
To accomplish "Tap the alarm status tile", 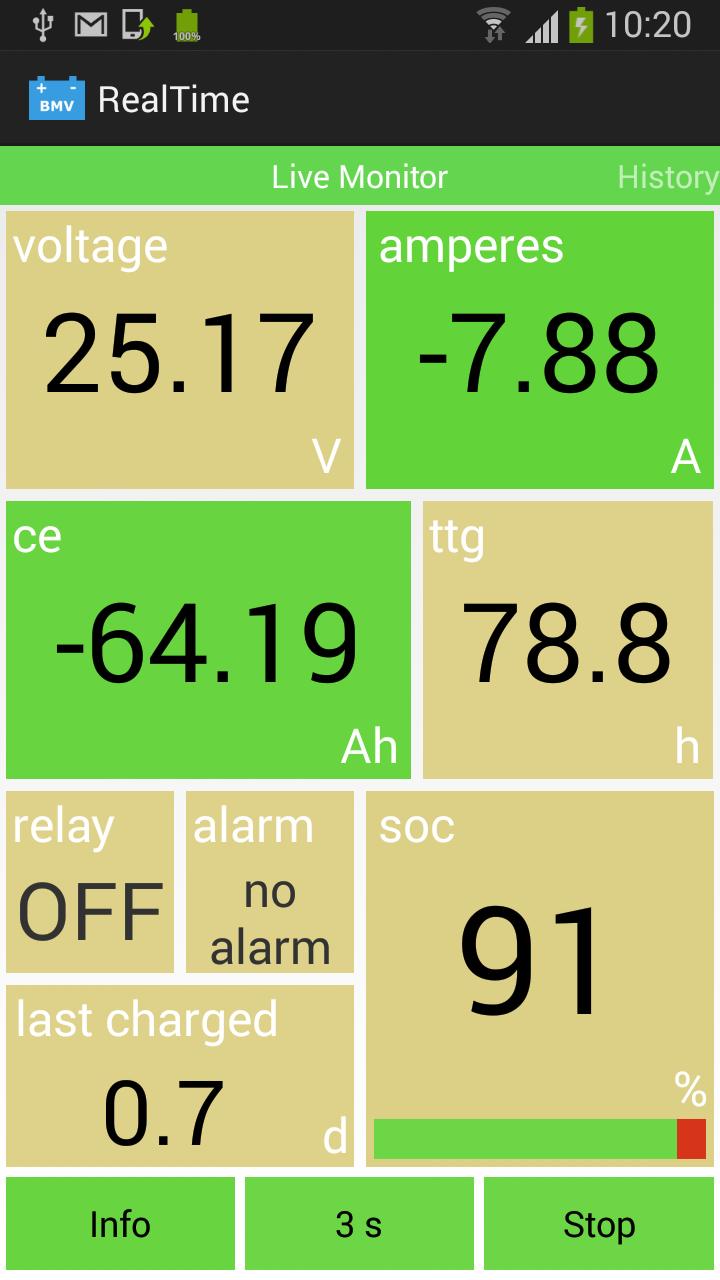I will 269,880.
